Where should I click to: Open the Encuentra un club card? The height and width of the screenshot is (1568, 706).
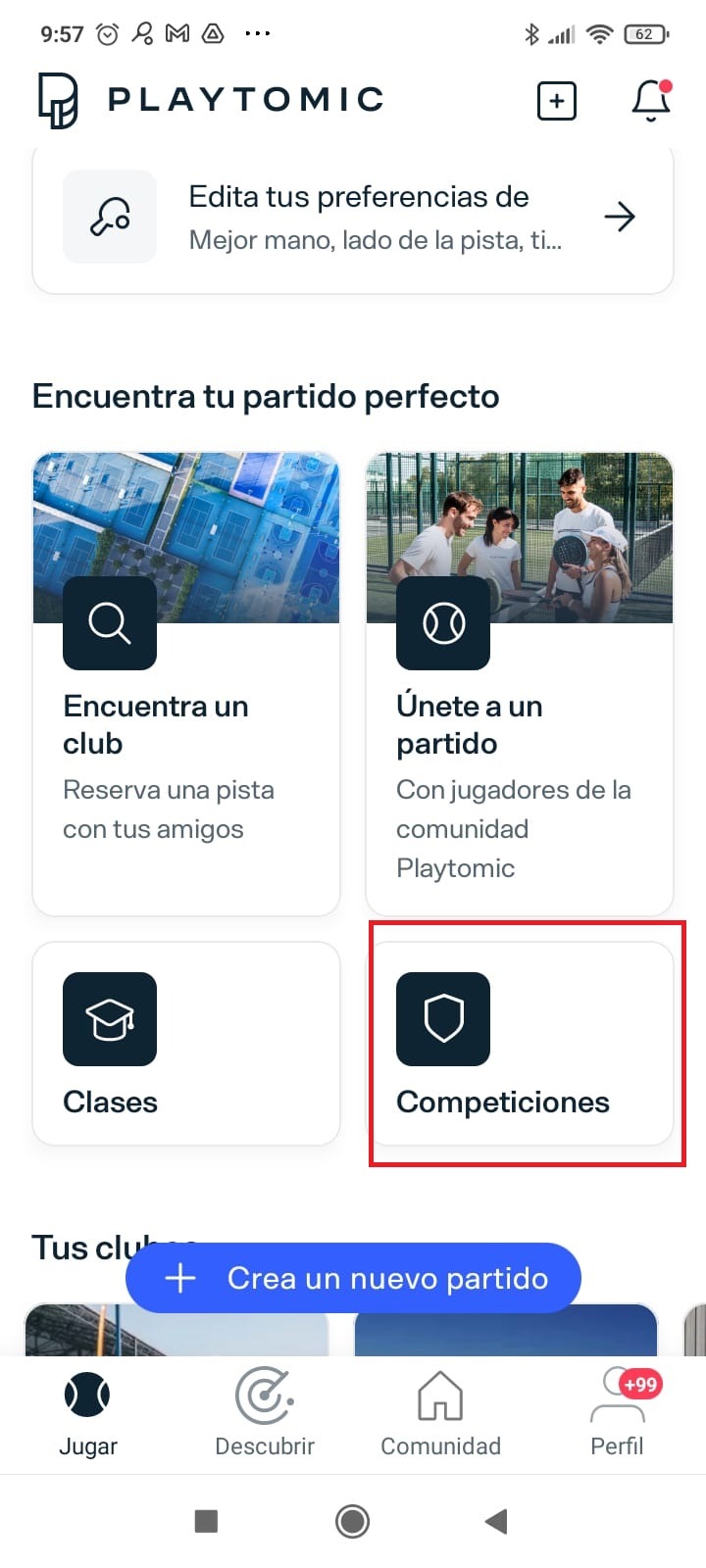(186, 683)
